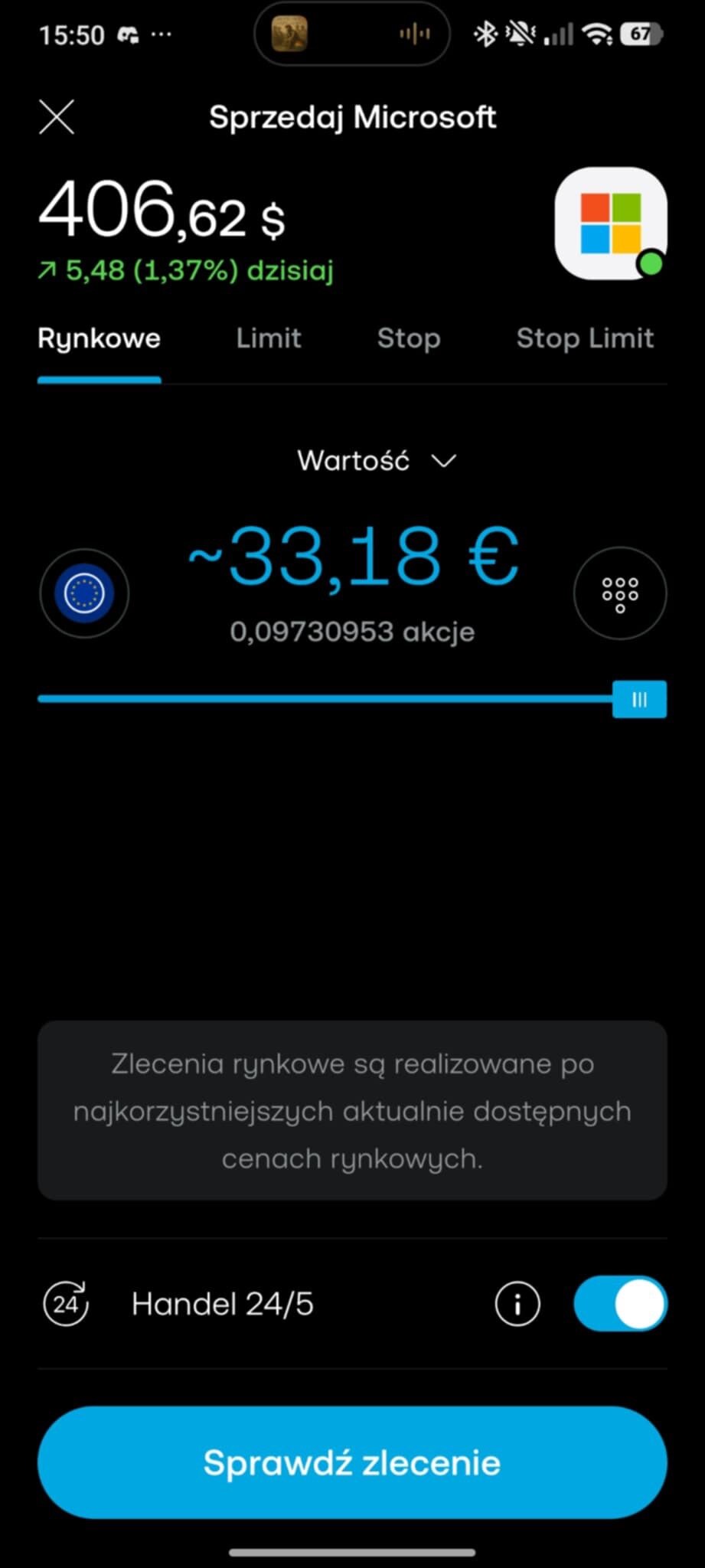Screen dimensions: 705x1568
Task: Switch to the Limit order tab
Action: (268, 338)
